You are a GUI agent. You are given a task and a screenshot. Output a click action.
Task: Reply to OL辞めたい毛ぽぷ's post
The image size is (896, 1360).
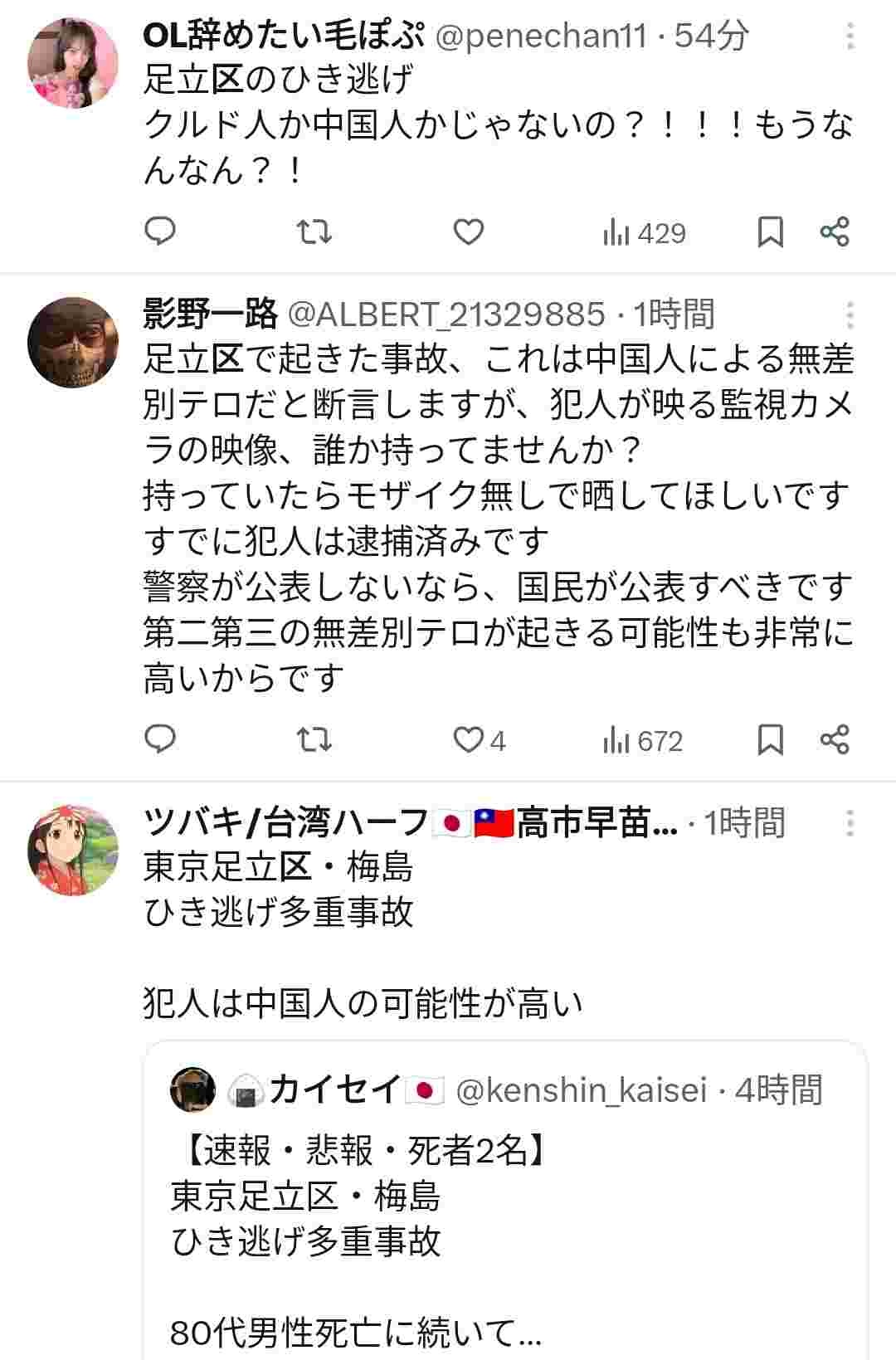(160, 232)
